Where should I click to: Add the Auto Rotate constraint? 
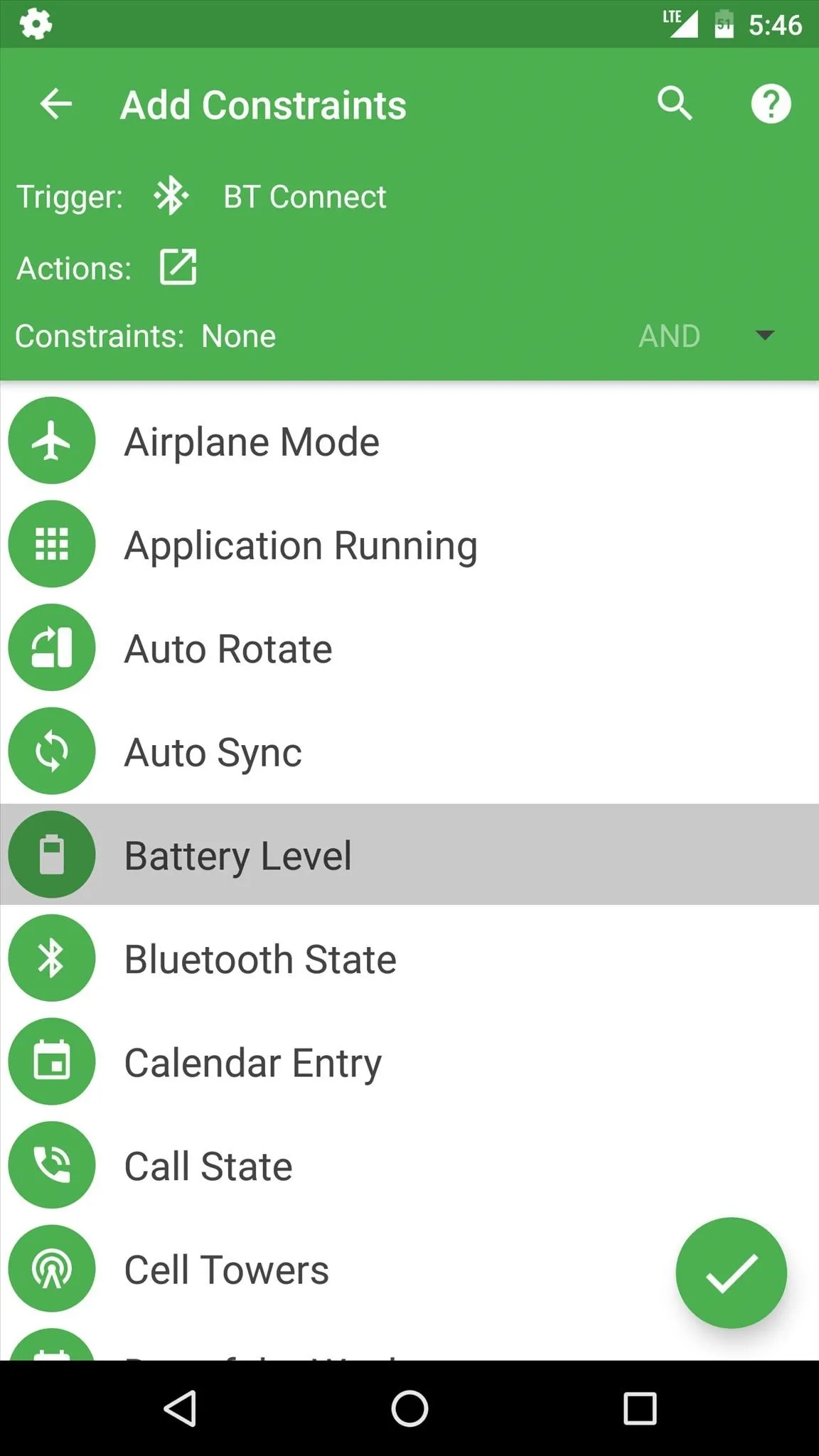[x=409, y=648]
